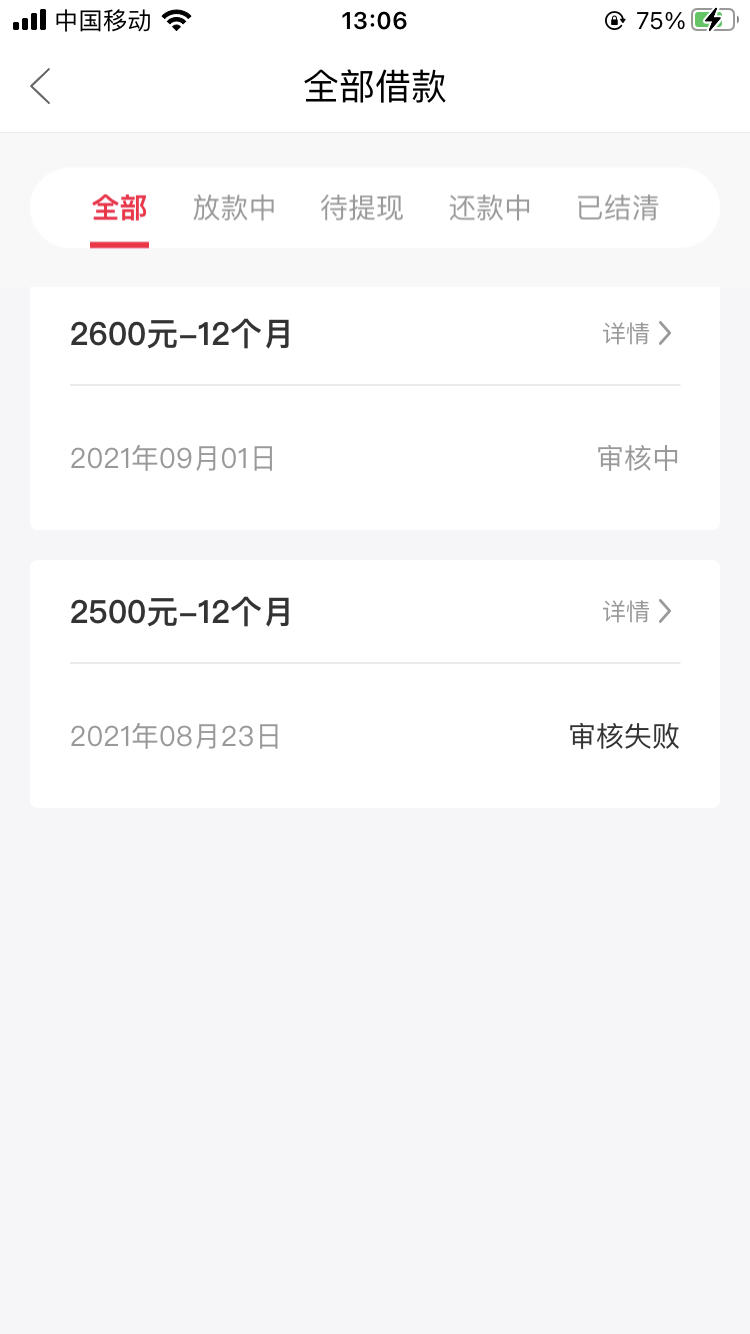Open the 还款中 tab
Screen dimensions: 750x1334
coord(490,208)
